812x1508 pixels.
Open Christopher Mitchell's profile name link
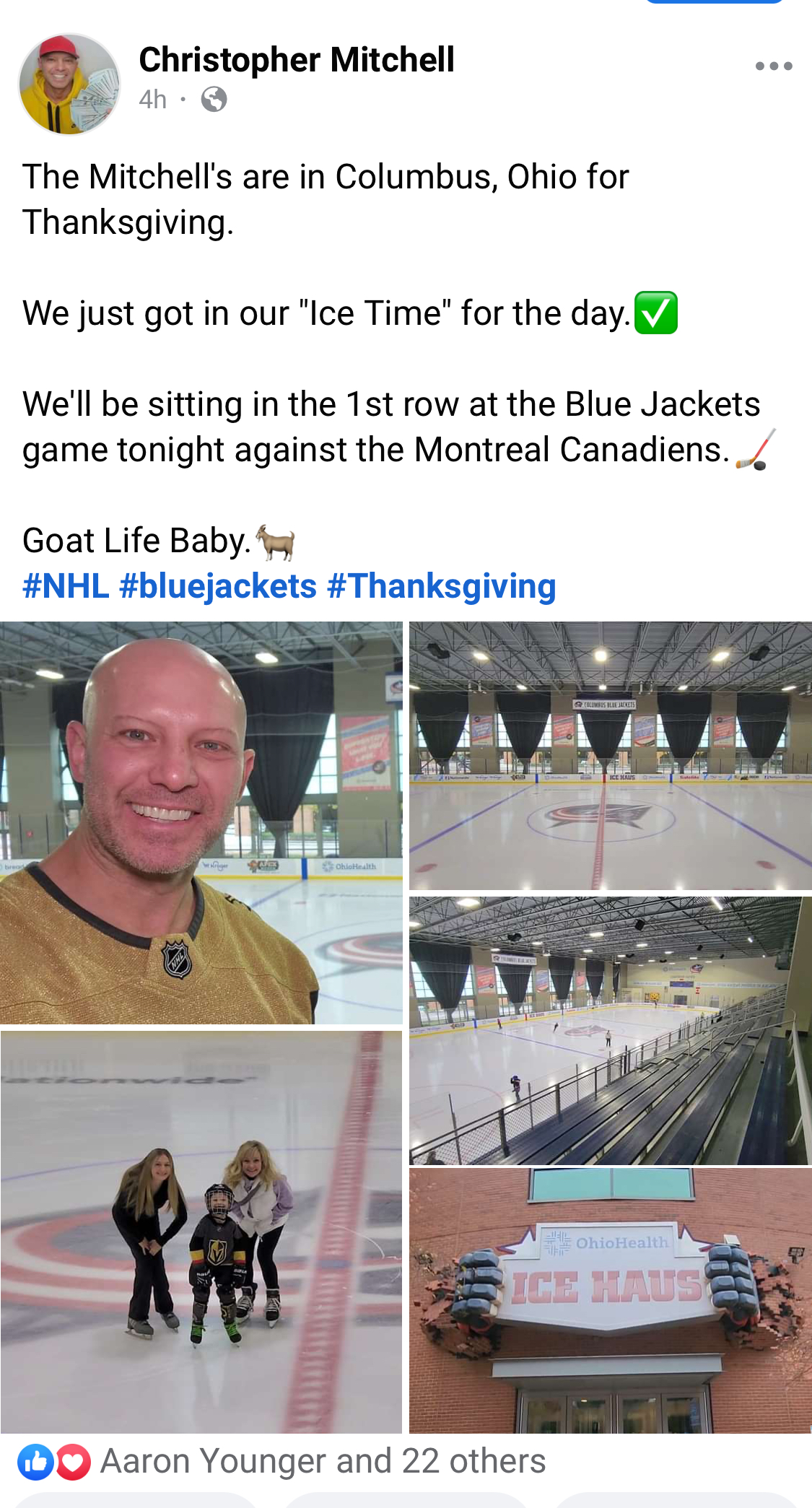[x=296, y=60]
